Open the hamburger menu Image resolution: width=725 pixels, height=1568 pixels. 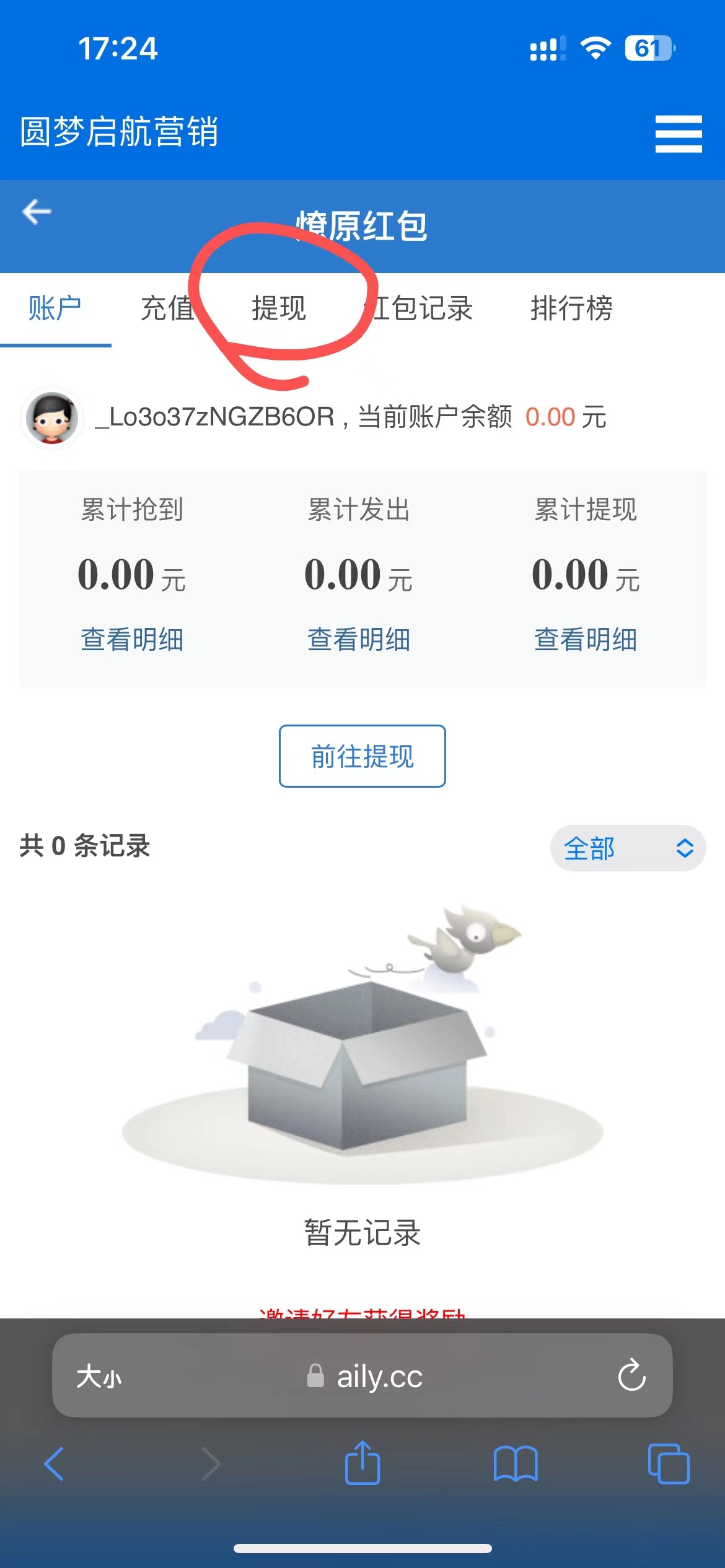tap(679, 133)
